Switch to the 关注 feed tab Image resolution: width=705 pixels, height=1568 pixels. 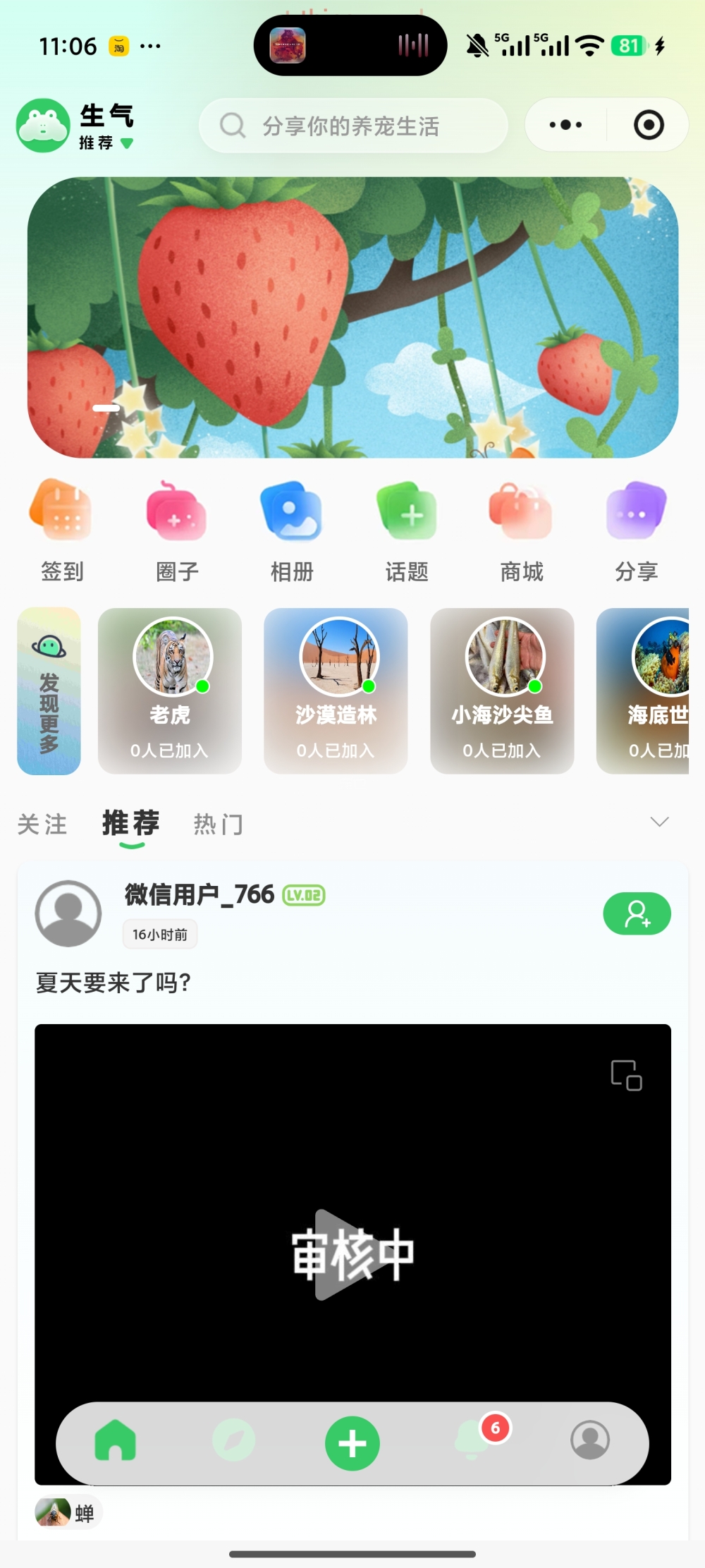coord(42,824)
